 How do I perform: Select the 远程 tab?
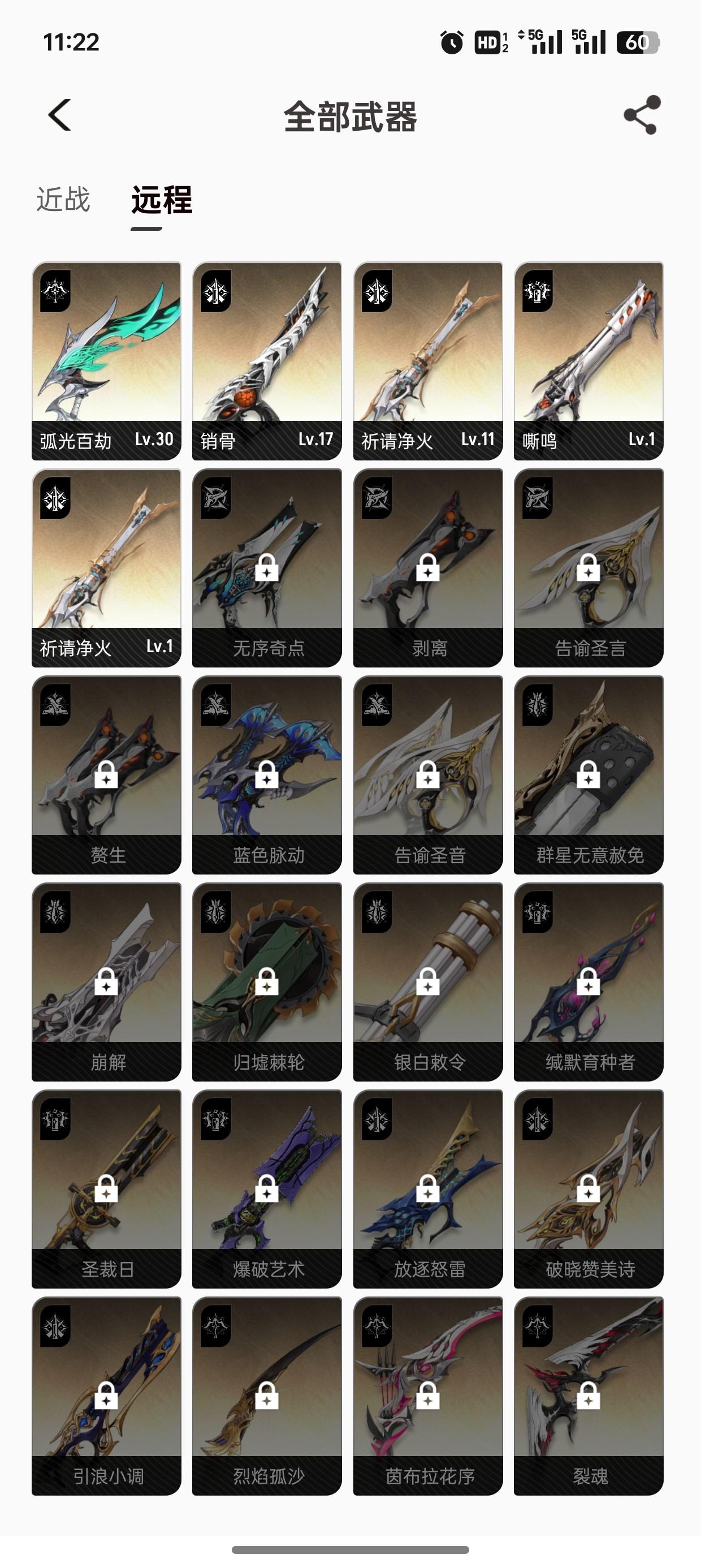coord(162,200)
